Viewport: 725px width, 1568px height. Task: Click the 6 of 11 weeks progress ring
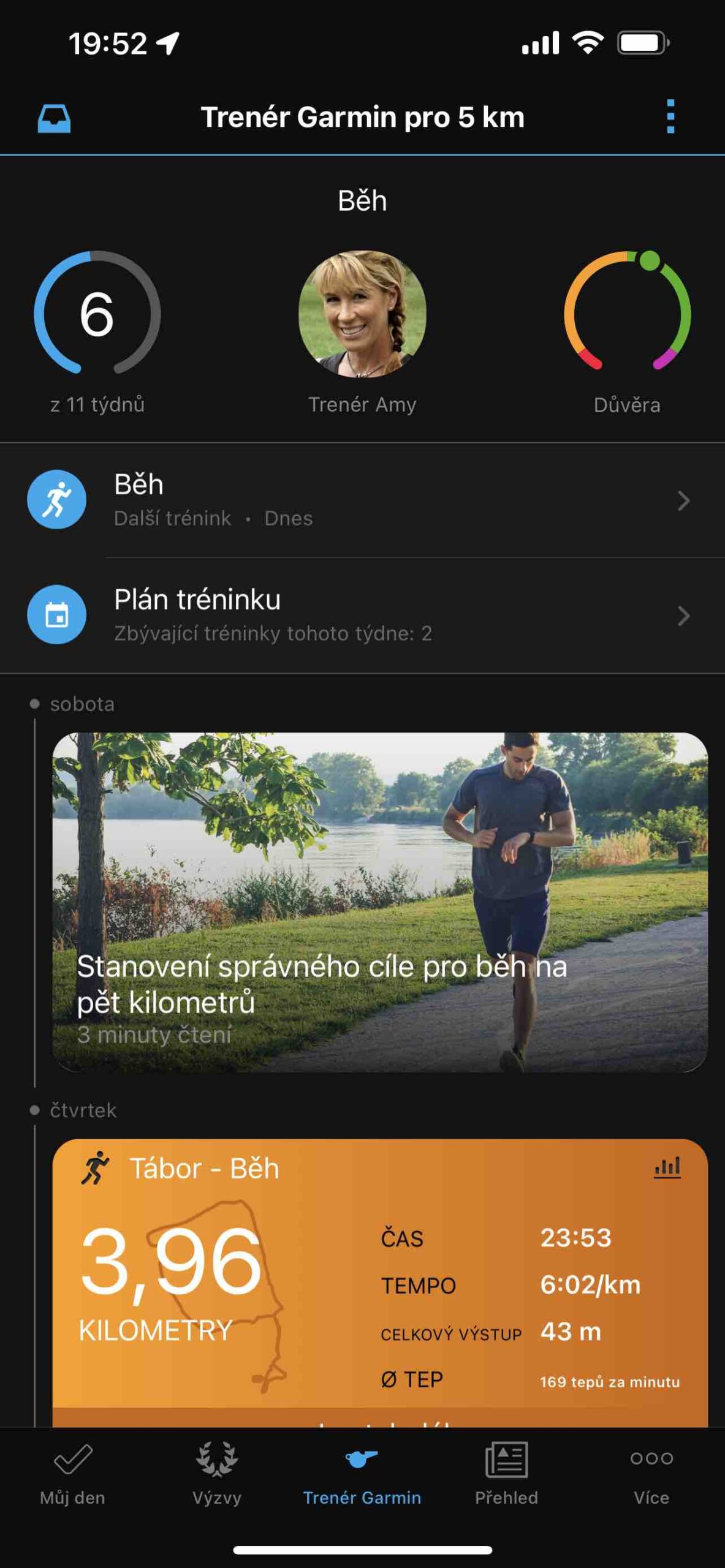(98, 315)
